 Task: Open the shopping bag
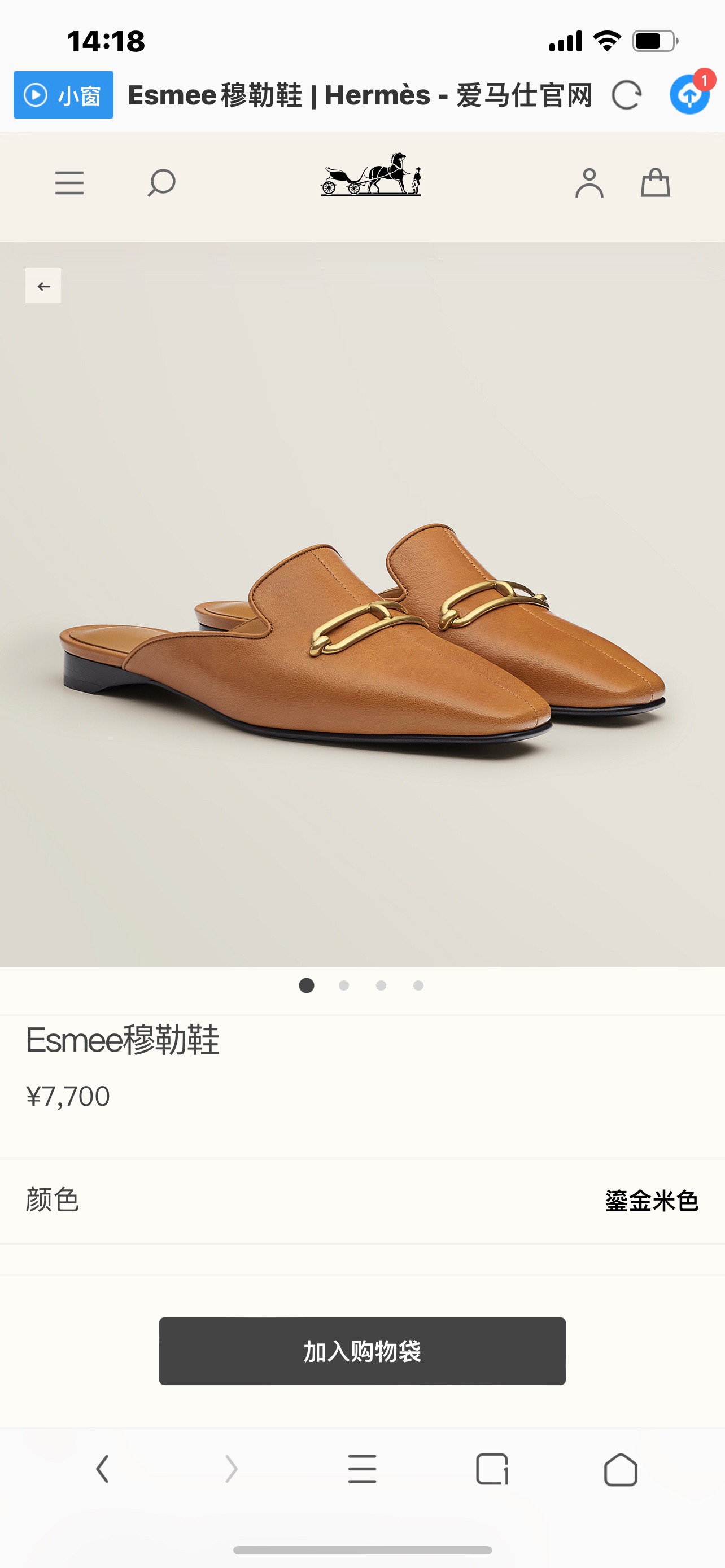tap(655, 183)
